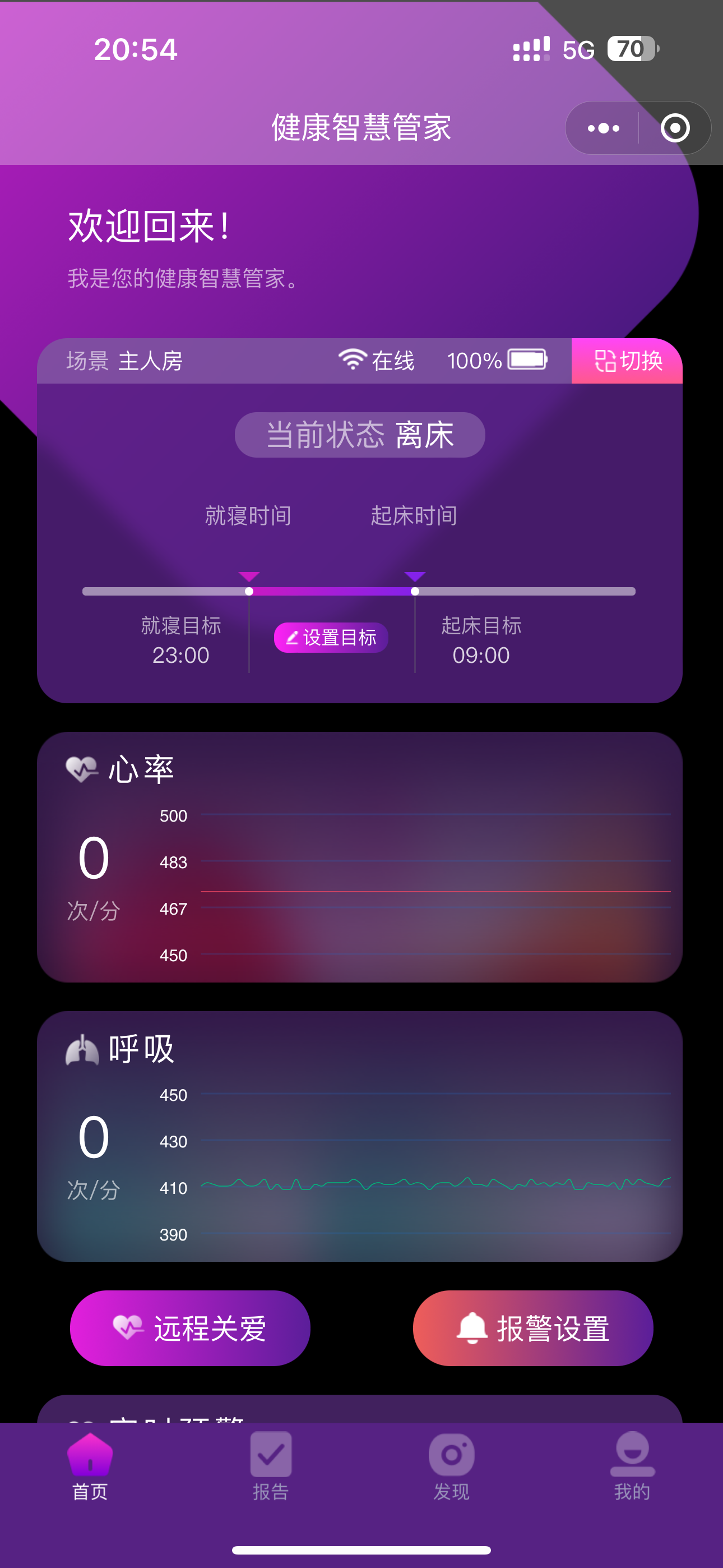The image size is (723, 1568).
Task: Open the 心率 heart rate card
Action: pyautogui.click(x=359, y=856)
